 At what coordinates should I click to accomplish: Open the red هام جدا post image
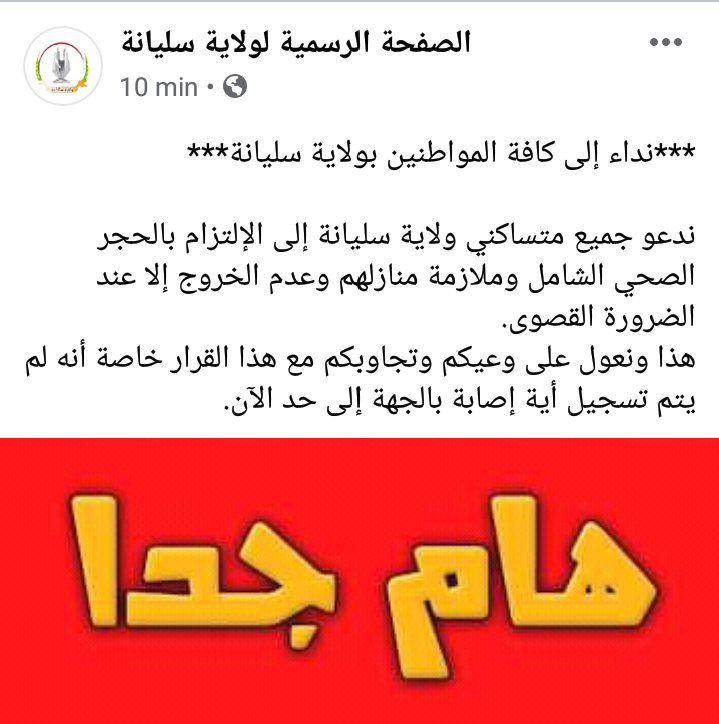click(x=360, y=580)
